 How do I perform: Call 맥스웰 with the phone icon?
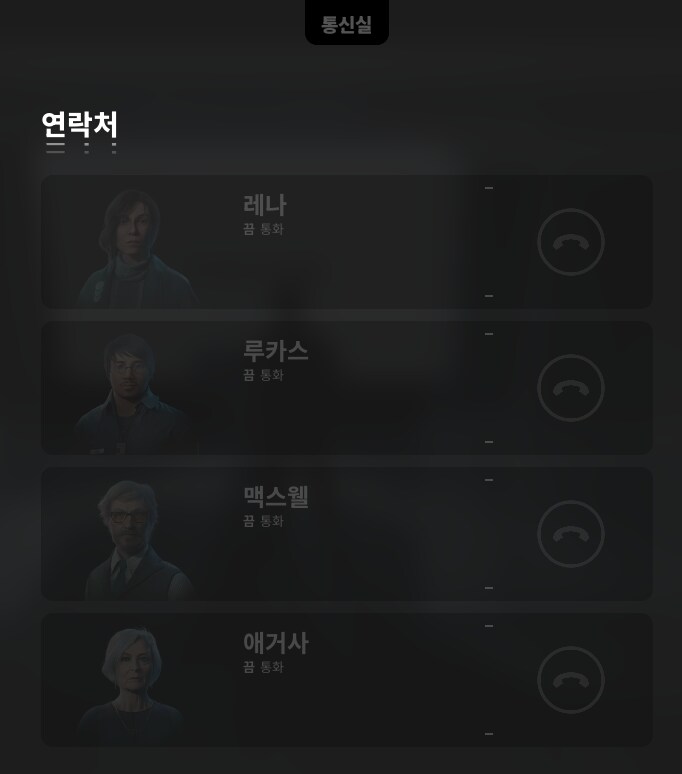pos(570,534)
